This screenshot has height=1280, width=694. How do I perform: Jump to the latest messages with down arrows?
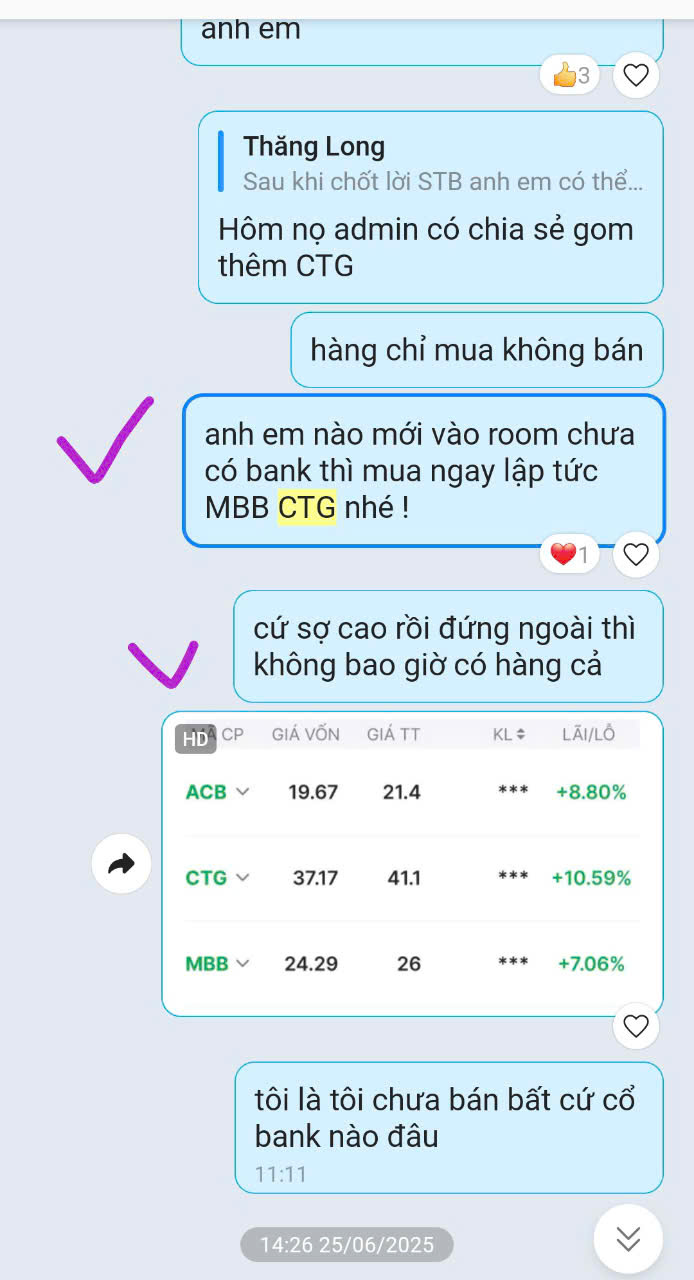pos(628,1239)
